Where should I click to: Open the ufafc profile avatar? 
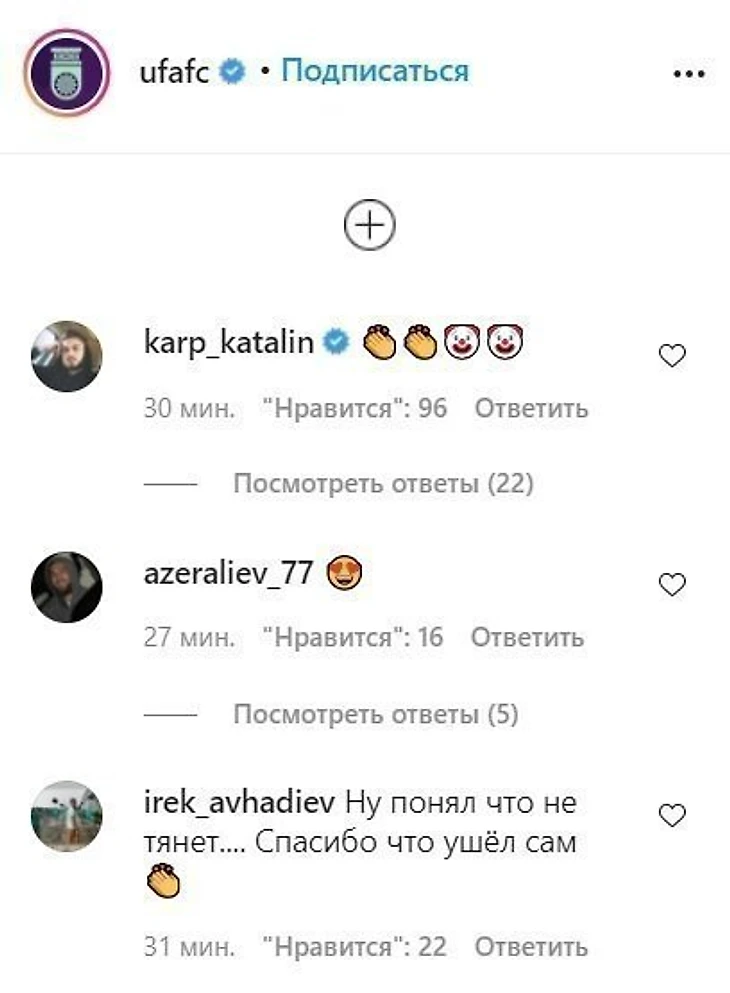[x=68, y=73]
